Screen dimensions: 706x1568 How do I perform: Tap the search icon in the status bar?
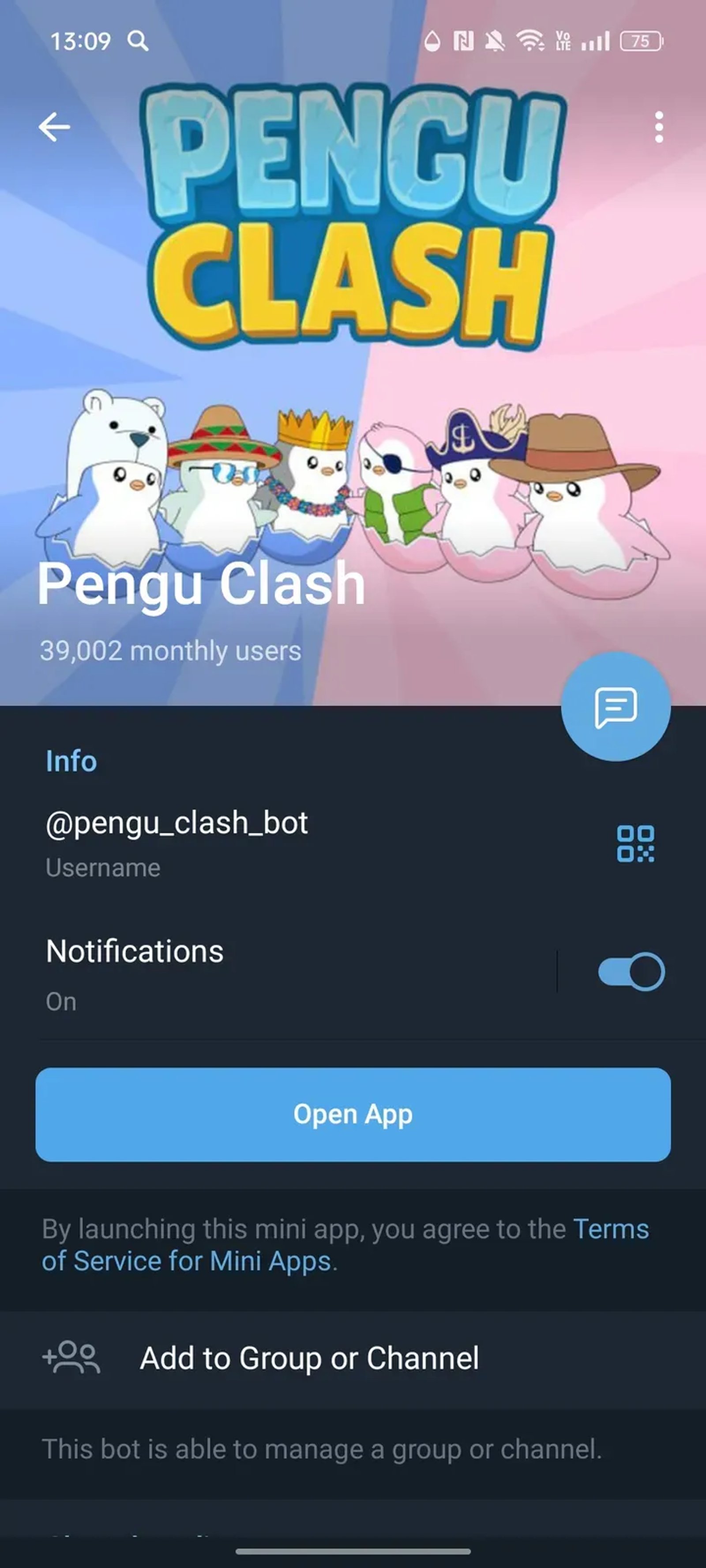pyautogui.click(x=138, y=40)
